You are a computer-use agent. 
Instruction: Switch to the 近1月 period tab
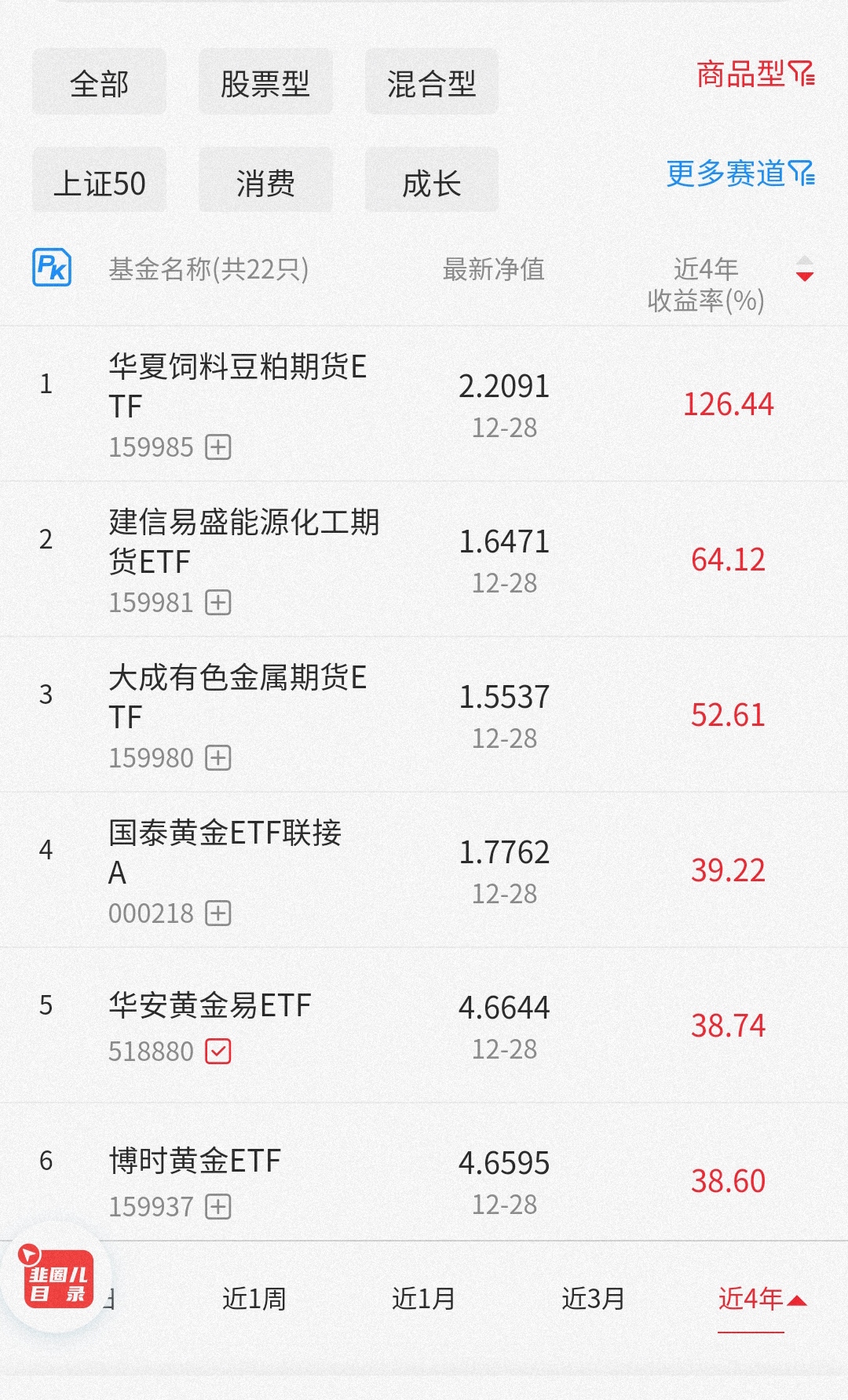click(x=423, y=1299)
